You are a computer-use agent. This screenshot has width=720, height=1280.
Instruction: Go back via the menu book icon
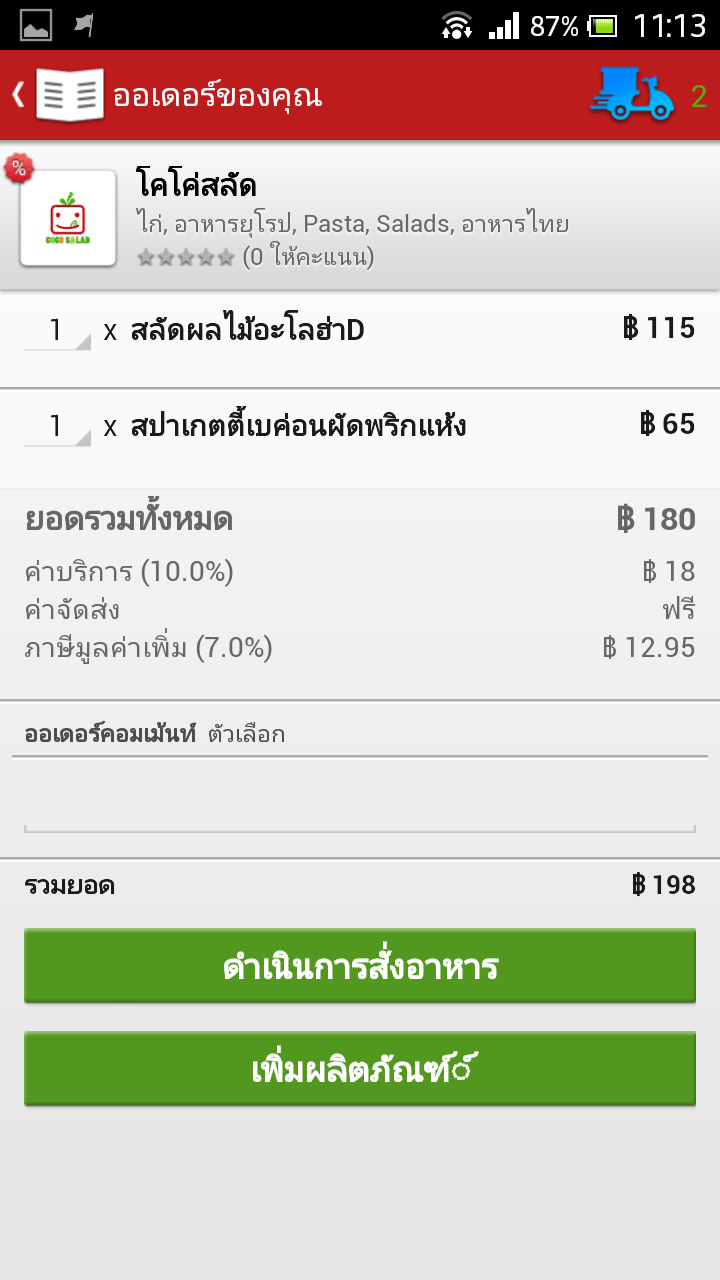coord(68,96)
